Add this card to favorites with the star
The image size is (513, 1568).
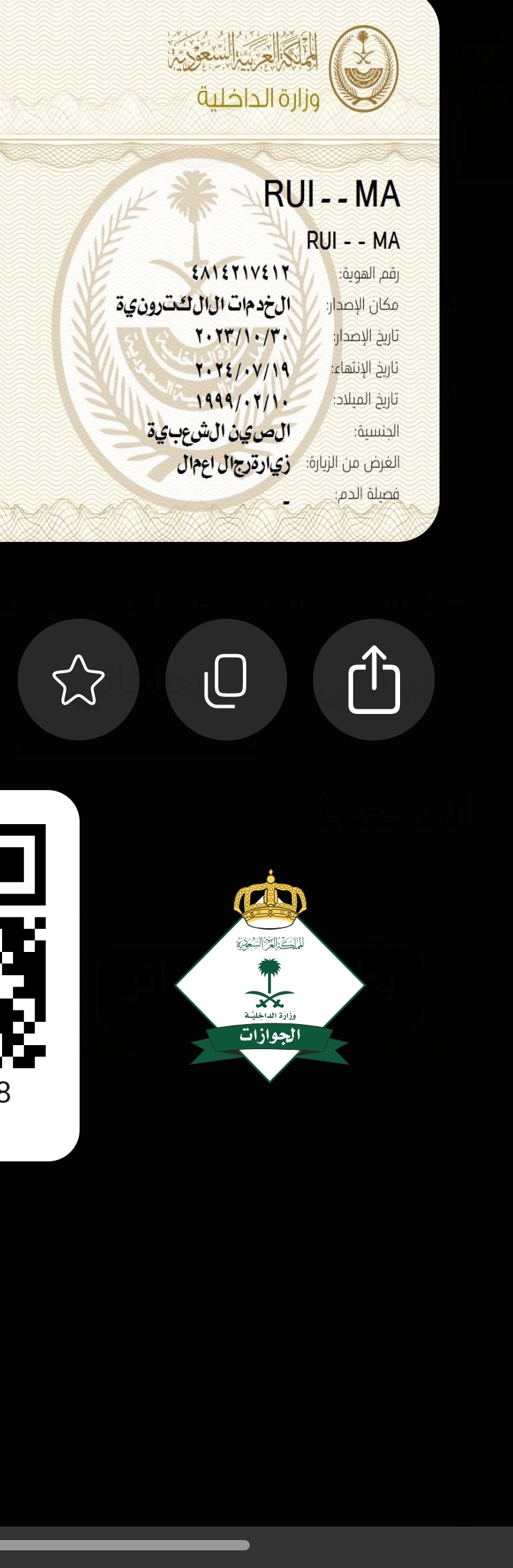[78, 679]
